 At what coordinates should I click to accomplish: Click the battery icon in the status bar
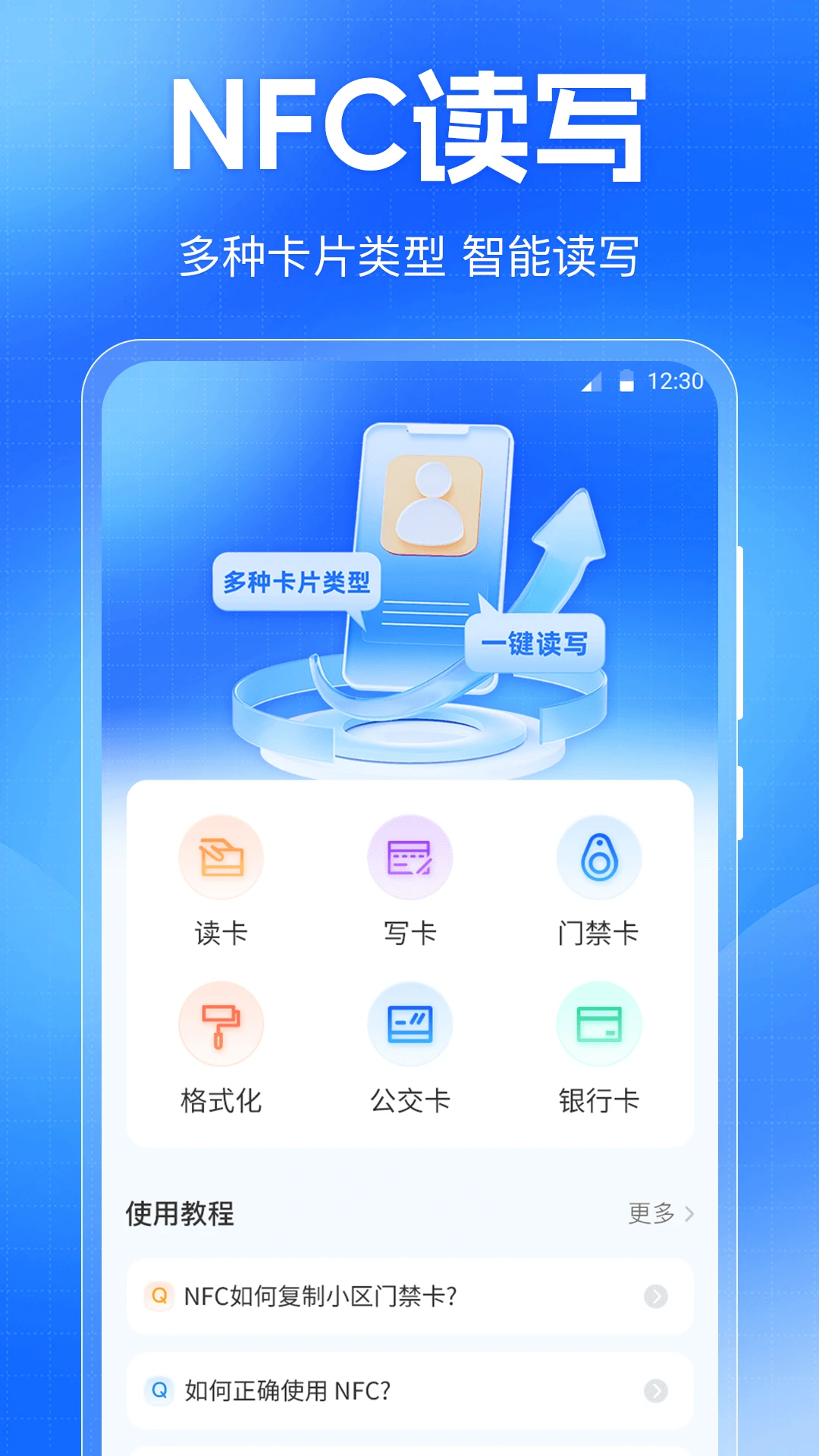[x=626, y=383]
